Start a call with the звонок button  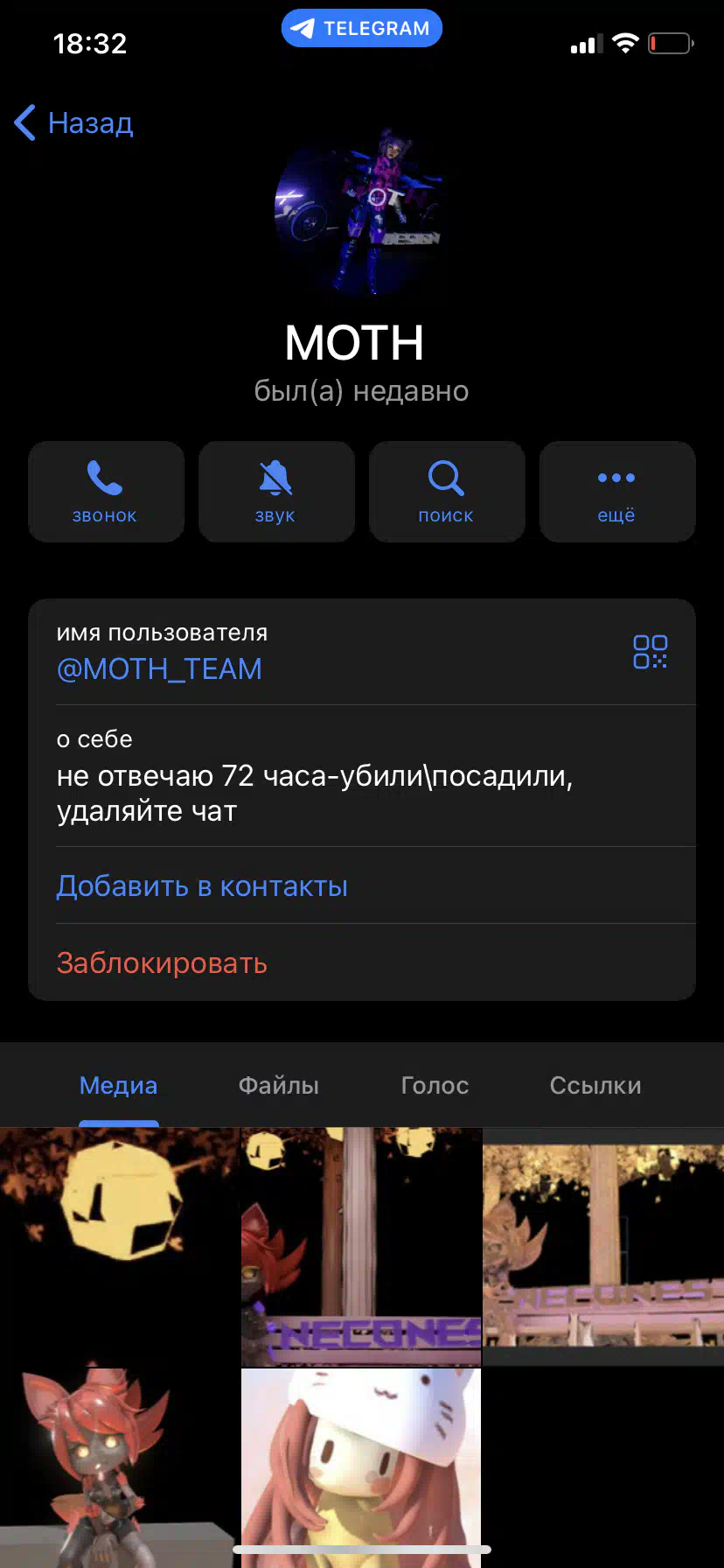106,492
